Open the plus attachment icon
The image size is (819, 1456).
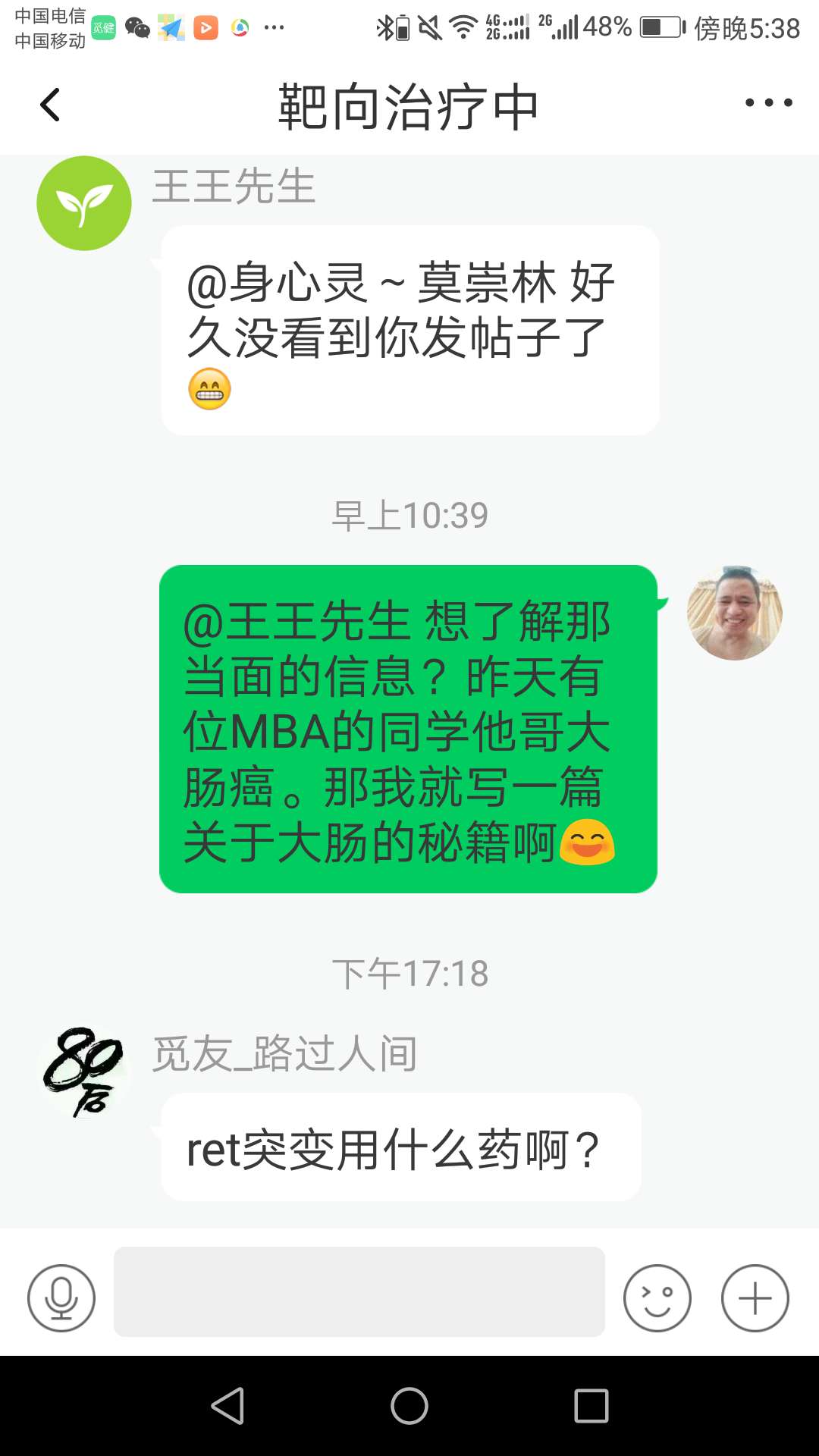[754, 1298]
